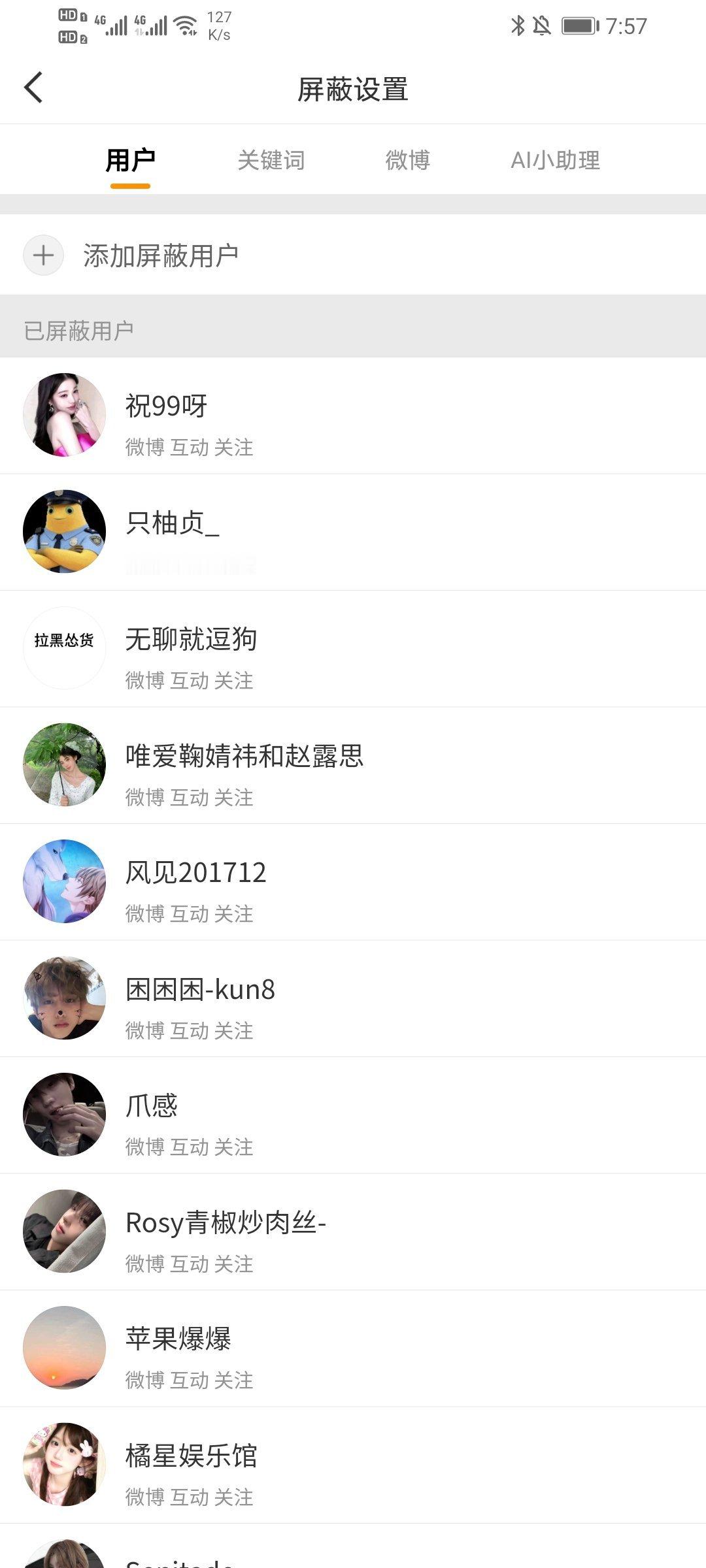Open blocked user 困困困-kun8
706x1568 pixels.
click(x=353, y=998)
